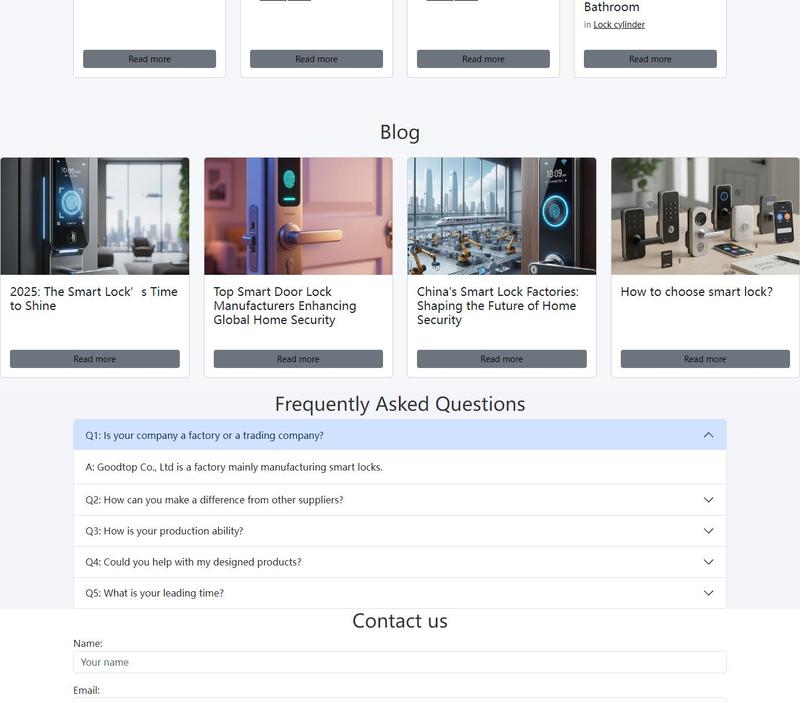
Task: Read more on How to choose smart lock
Action: 705,359
